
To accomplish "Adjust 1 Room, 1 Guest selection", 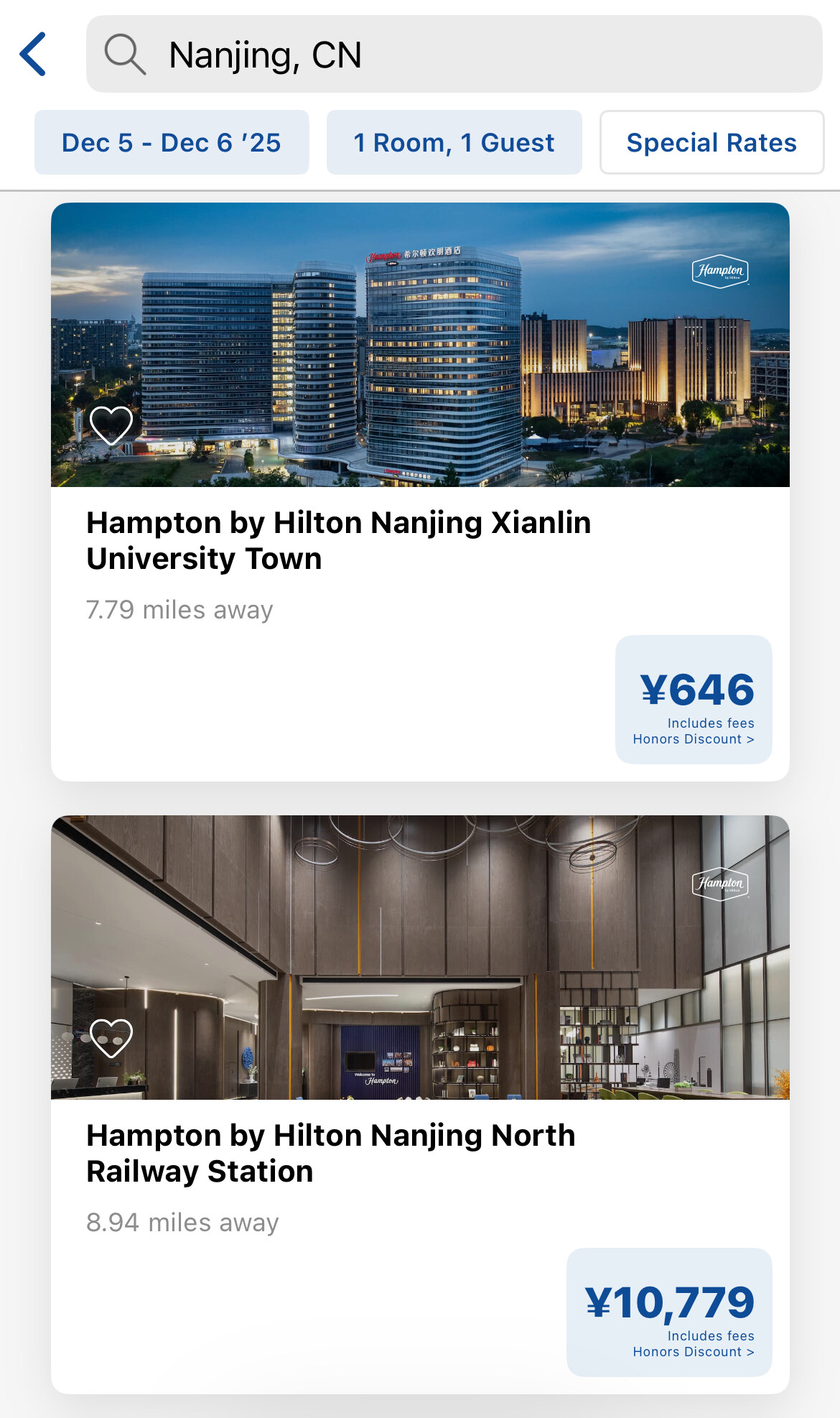I will 454,142.
